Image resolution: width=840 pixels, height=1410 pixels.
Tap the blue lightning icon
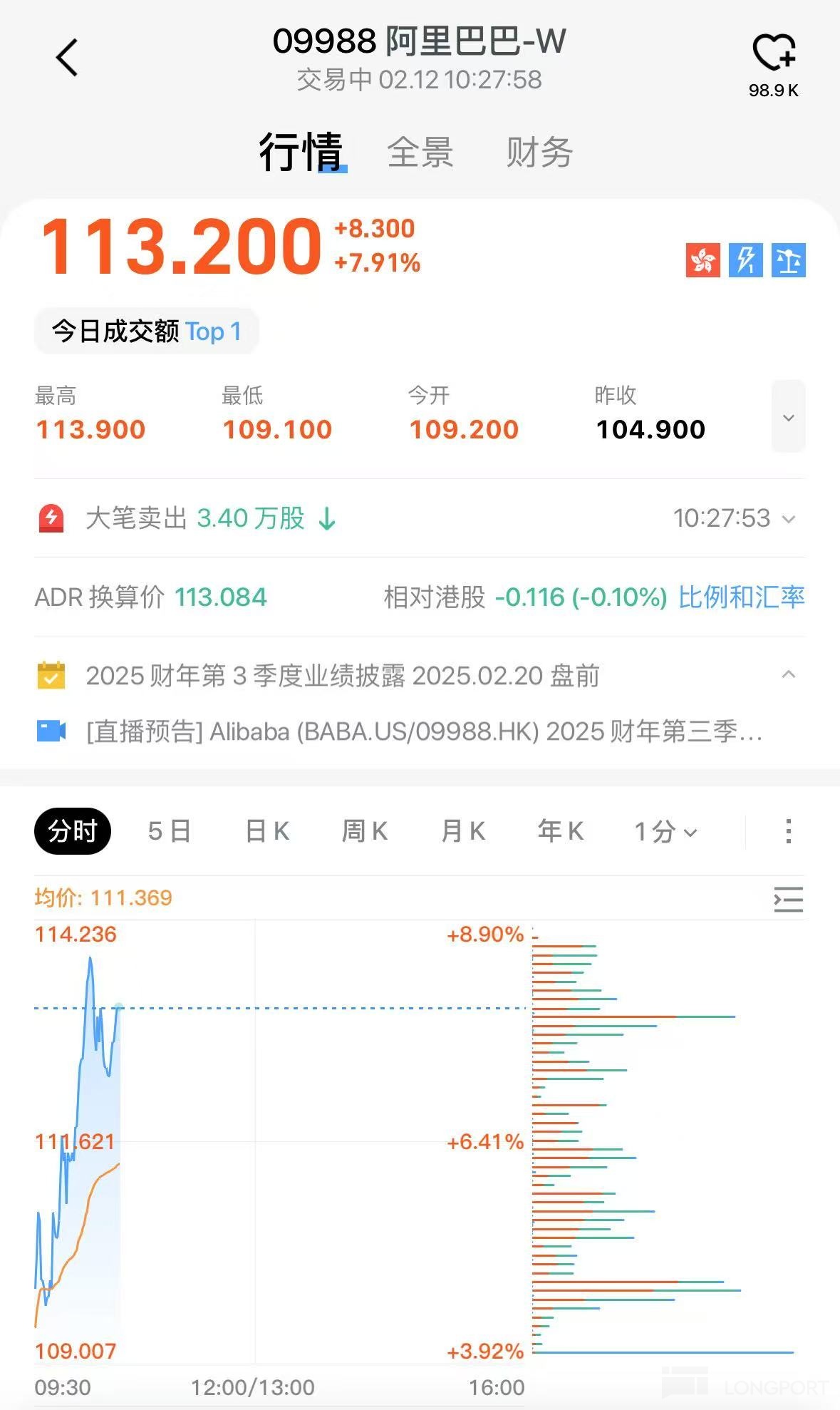[745, 260]
